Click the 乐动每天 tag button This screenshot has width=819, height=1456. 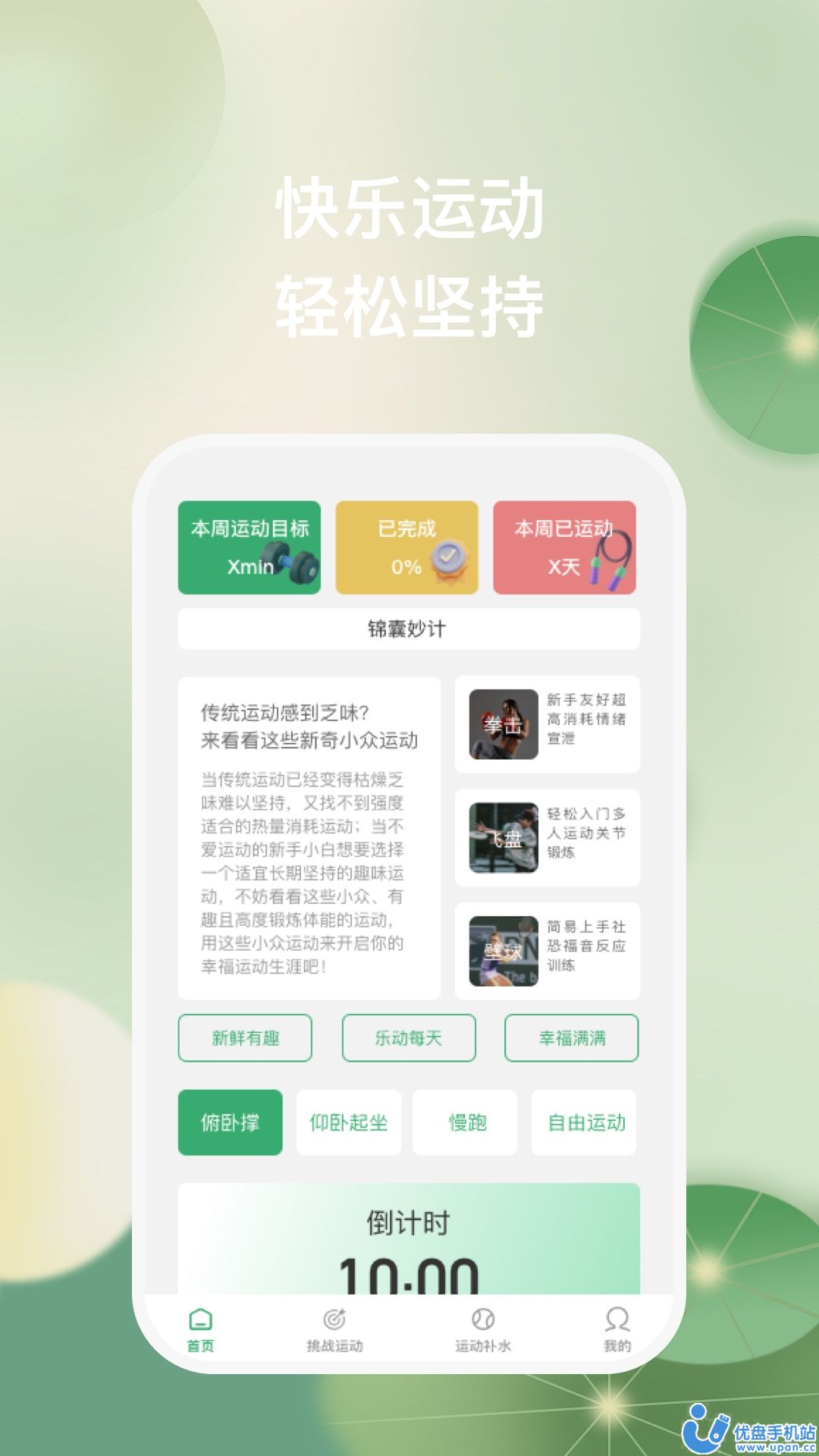click(x=409, y=1038)
